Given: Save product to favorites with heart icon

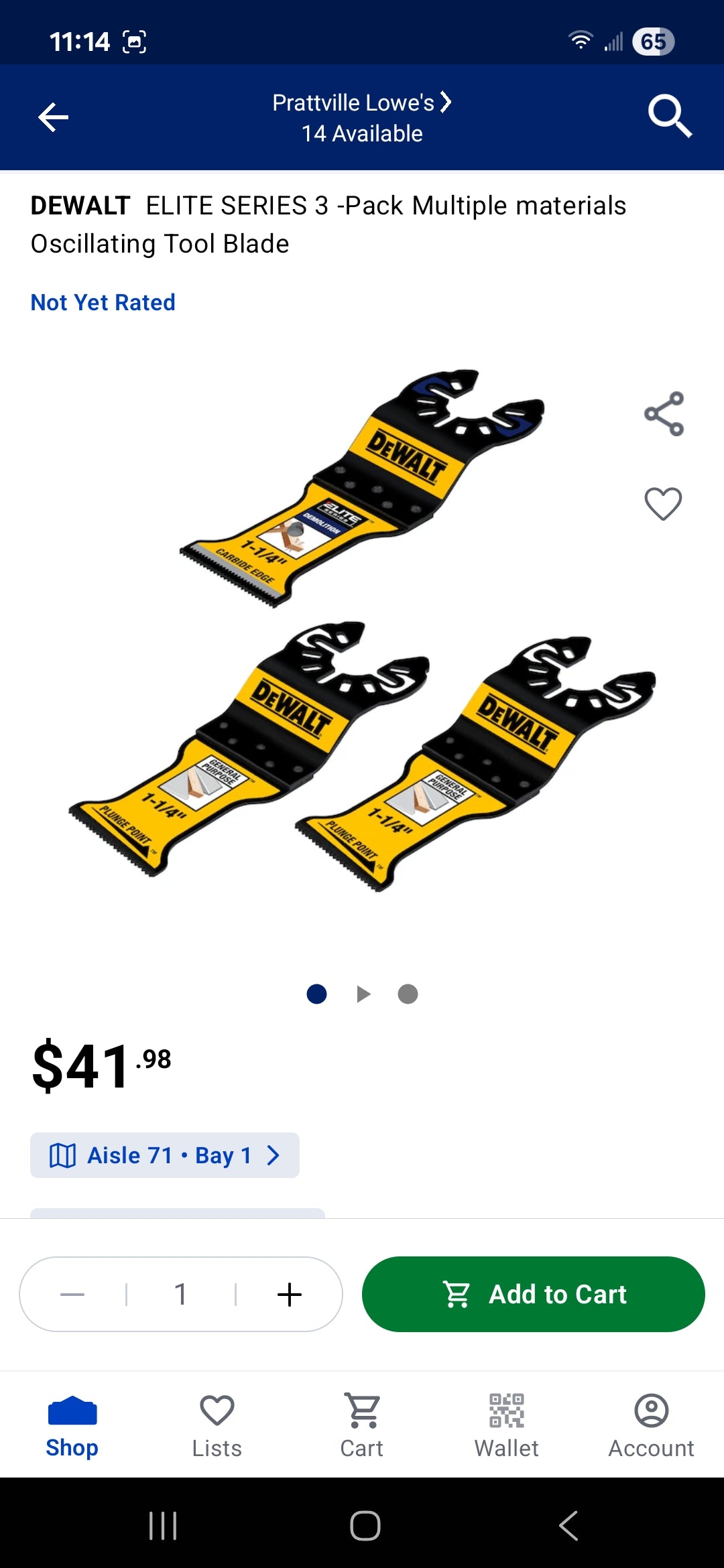Looking at the screenshot, I should tap(663, 503).
